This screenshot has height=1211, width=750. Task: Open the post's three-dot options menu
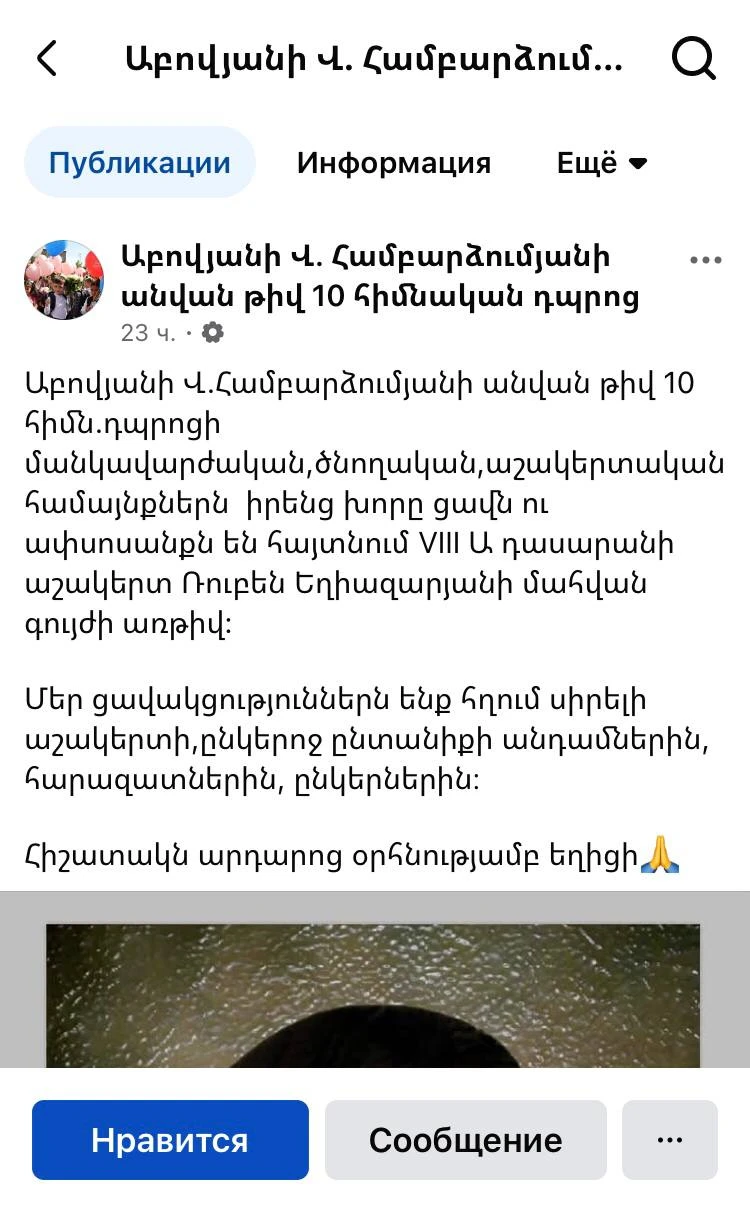pyautogui.click(x=706, y=260)
